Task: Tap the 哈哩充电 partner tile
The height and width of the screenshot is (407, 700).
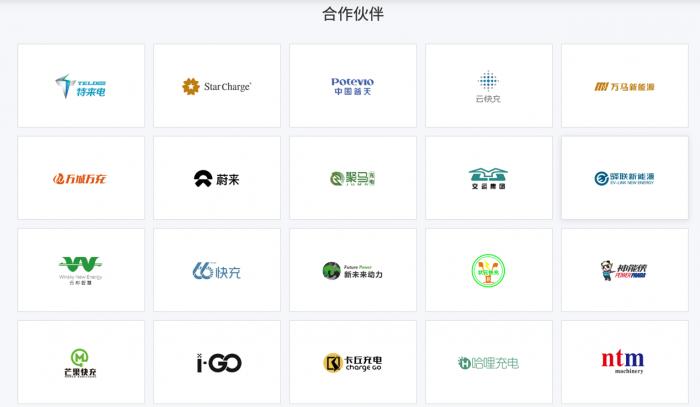Action: 489,361
